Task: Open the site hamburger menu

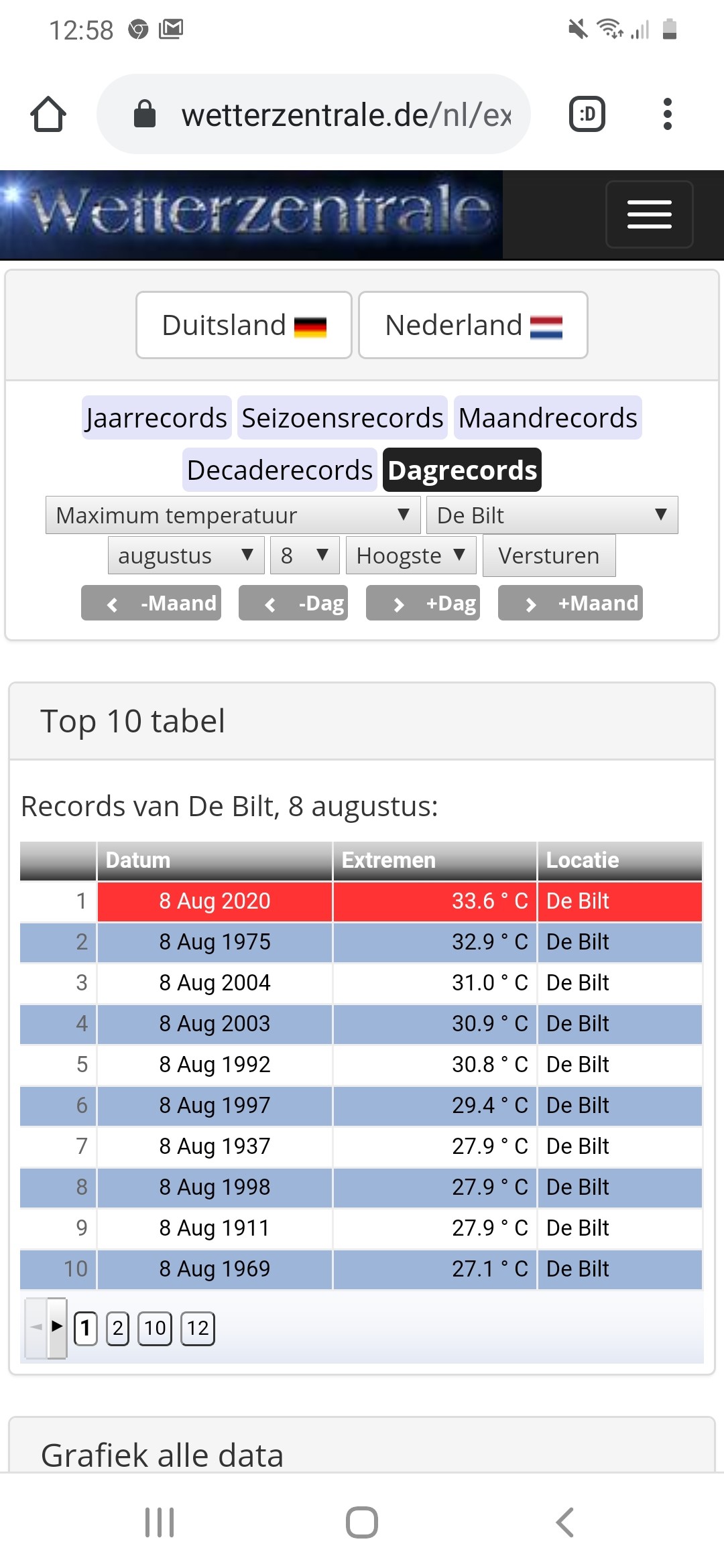Action: tap(649, 214)
